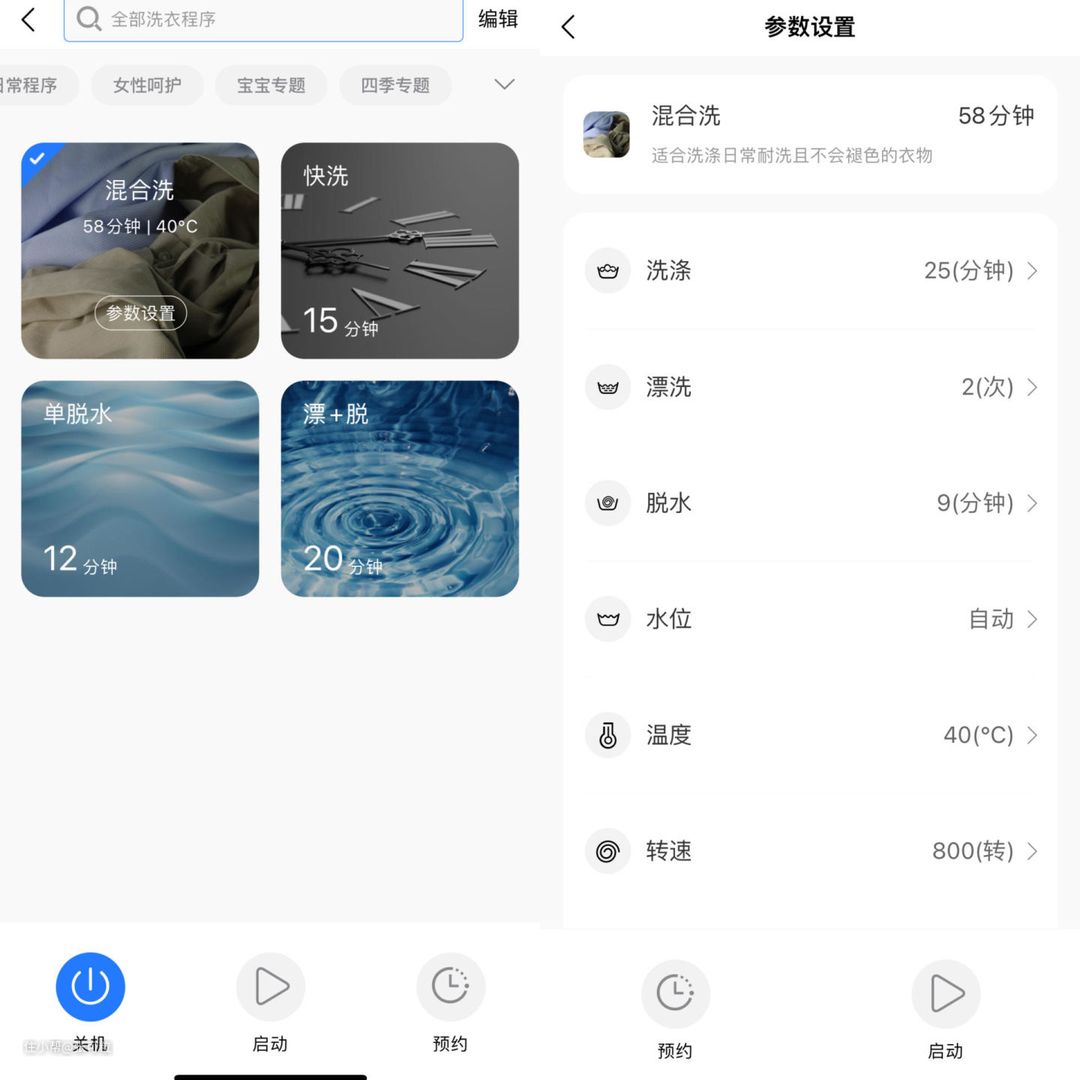The width and height of the screenshot is (1080, 1080).
Task: Expand the category dropdown arrow
Action: pos(505,84)
